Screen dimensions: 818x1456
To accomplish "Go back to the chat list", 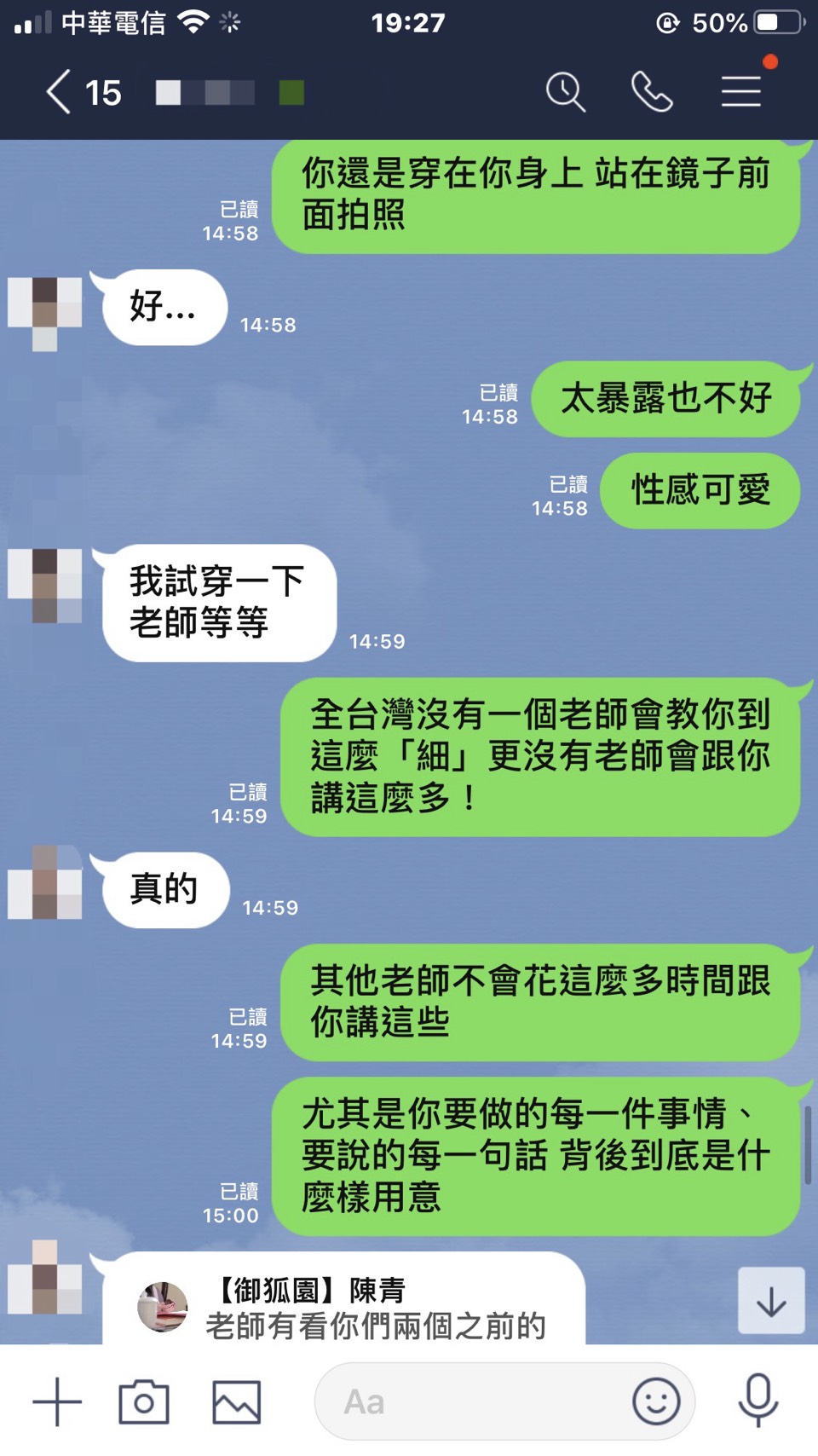I will point(60,92).
